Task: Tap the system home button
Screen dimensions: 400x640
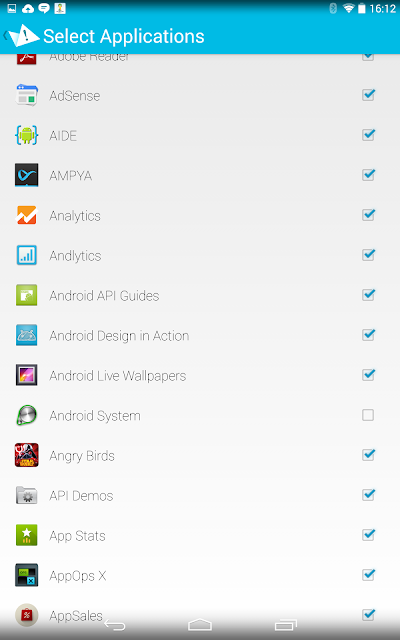Action: pos(200,625)
